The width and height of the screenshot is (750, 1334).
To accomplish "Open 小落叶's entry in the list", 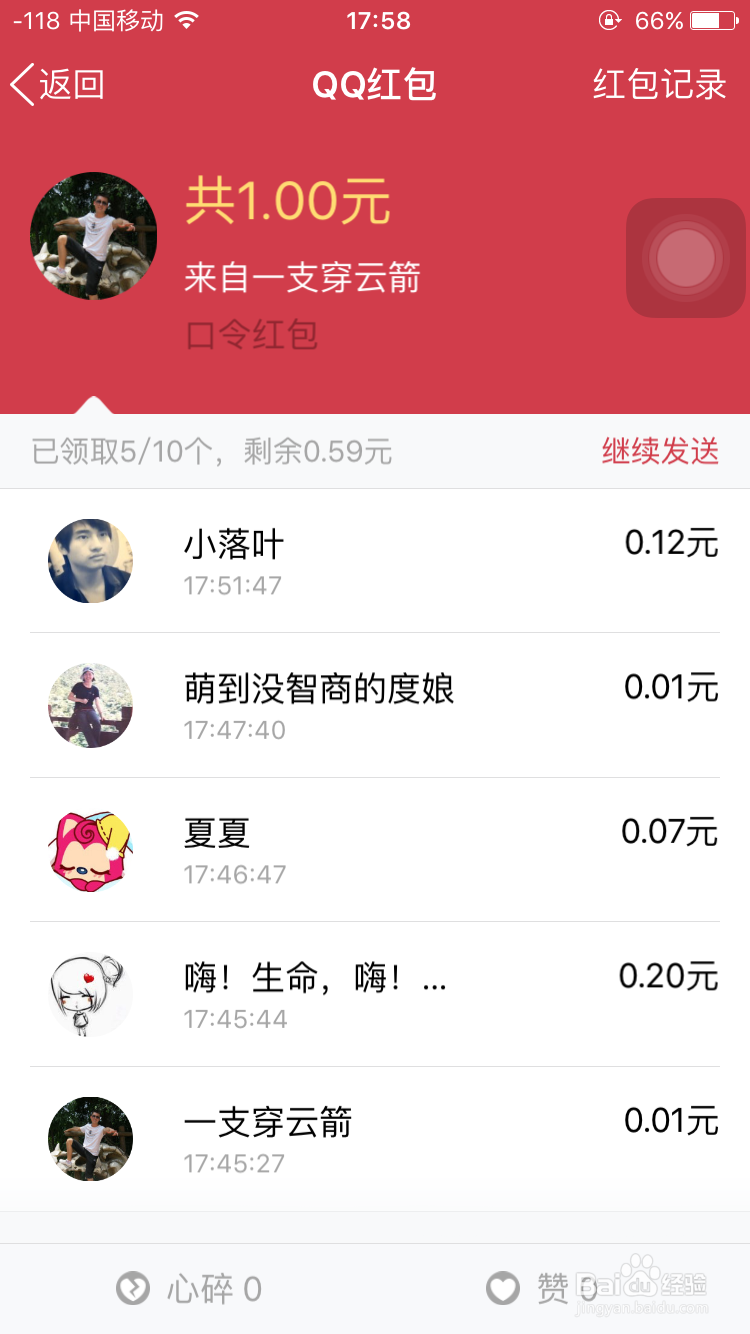I will (x=375, y=561).
